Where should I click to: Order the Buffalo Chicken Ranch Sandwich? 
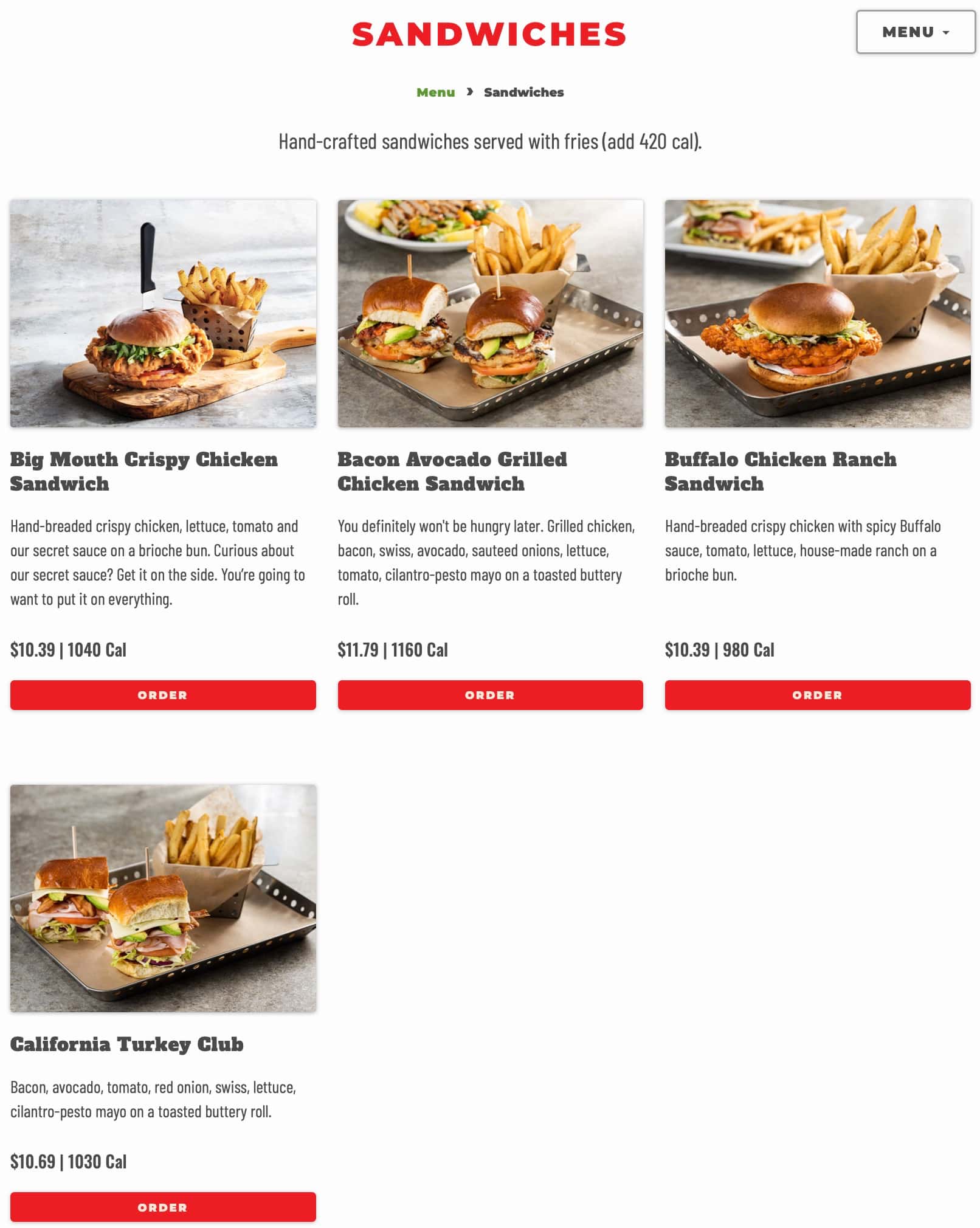(818, 695)
